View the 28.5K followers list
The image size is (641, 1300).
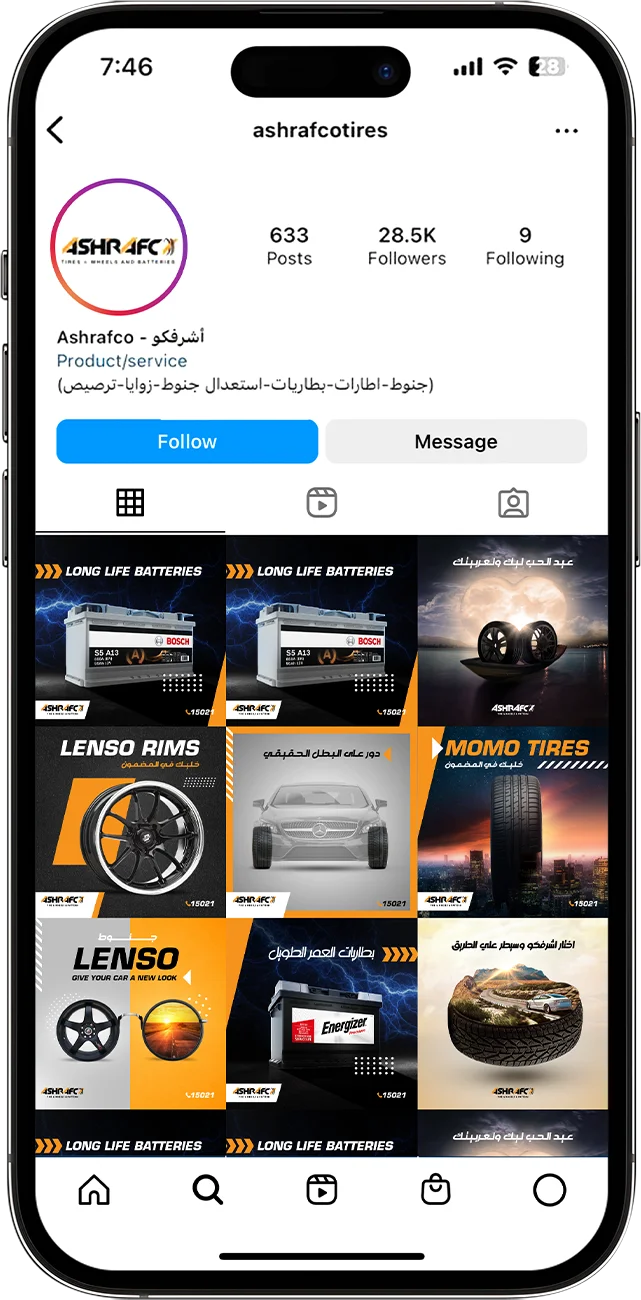[406, 246]
